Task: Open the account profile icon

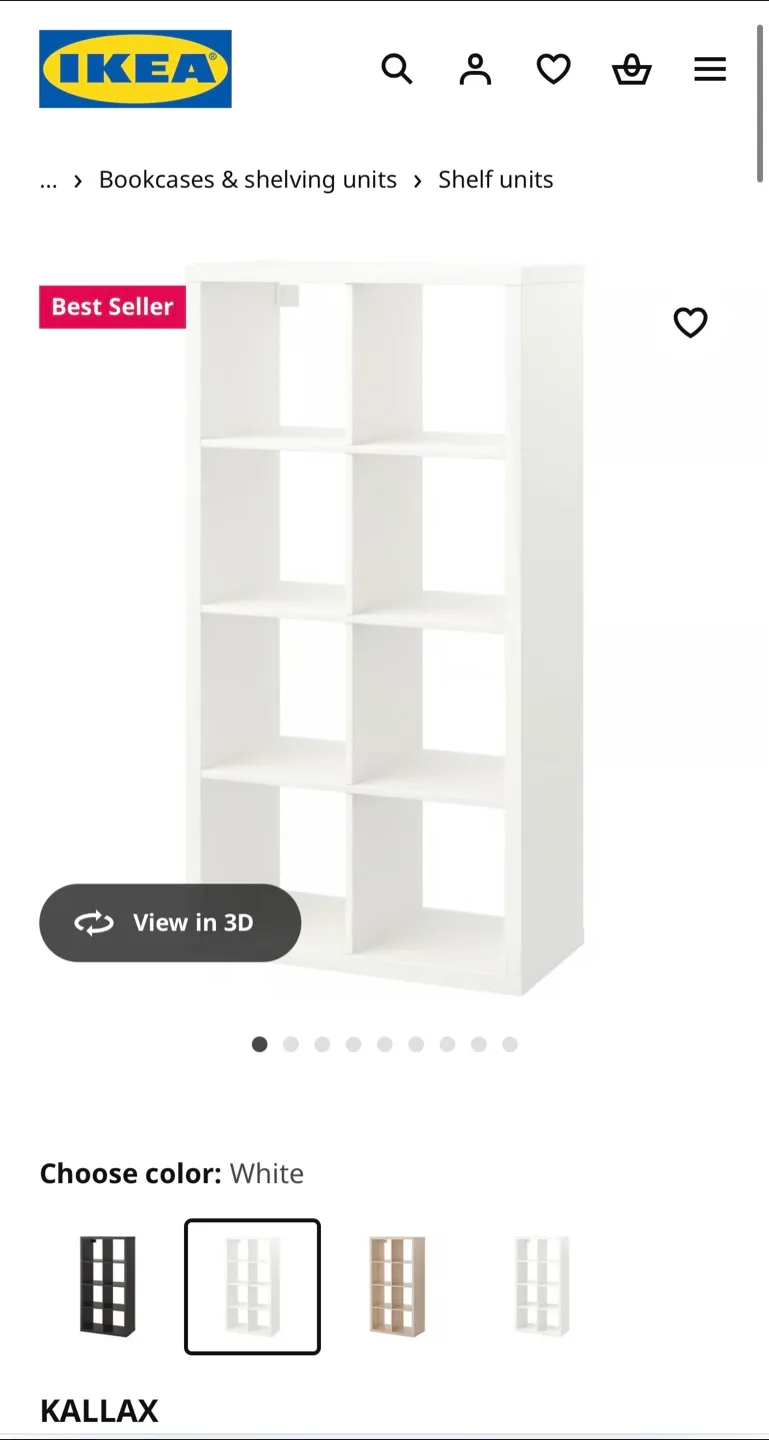Action: click(x=475, y=69)
